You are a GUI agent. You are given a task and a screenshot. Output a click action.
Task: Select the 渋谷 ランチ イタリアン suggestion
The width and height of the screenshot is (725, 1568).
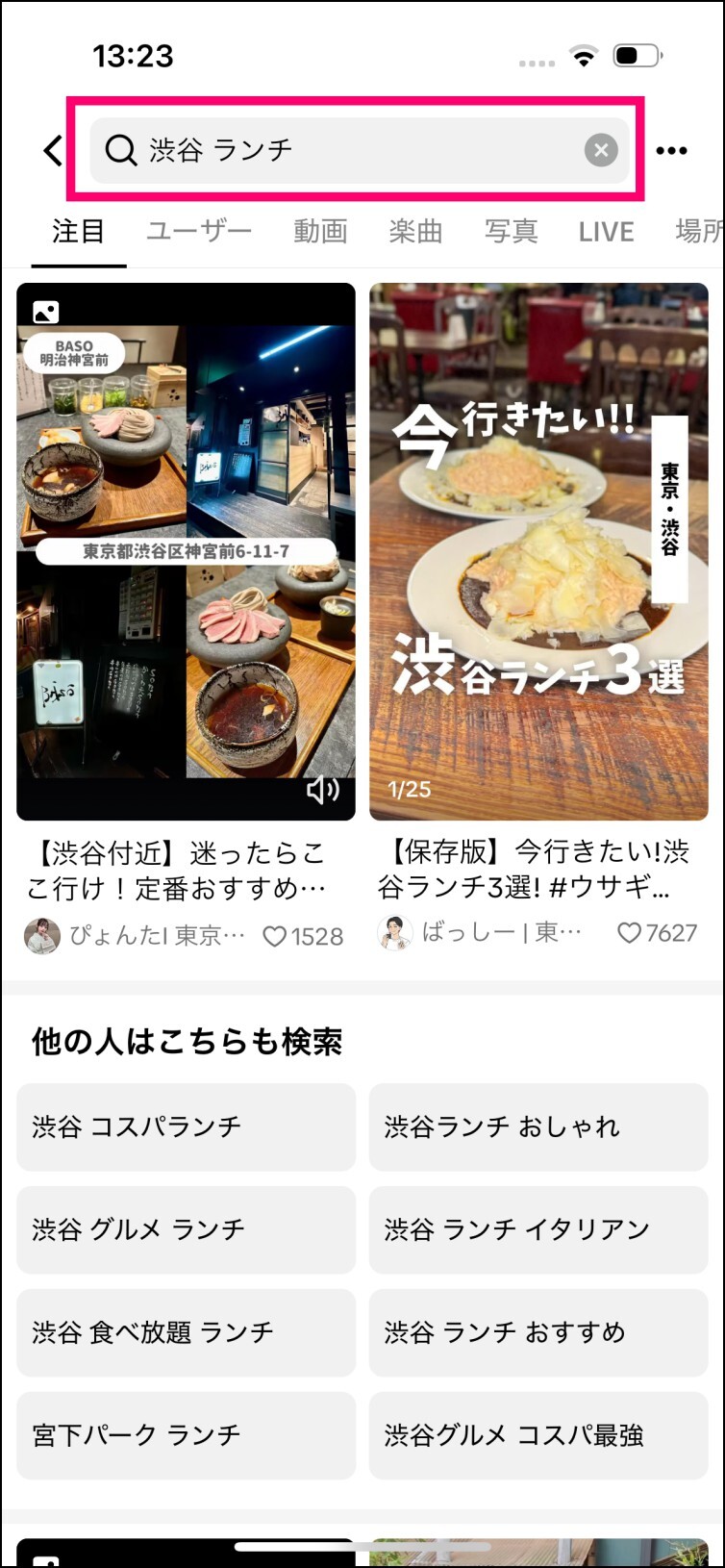pos(538,1229)
